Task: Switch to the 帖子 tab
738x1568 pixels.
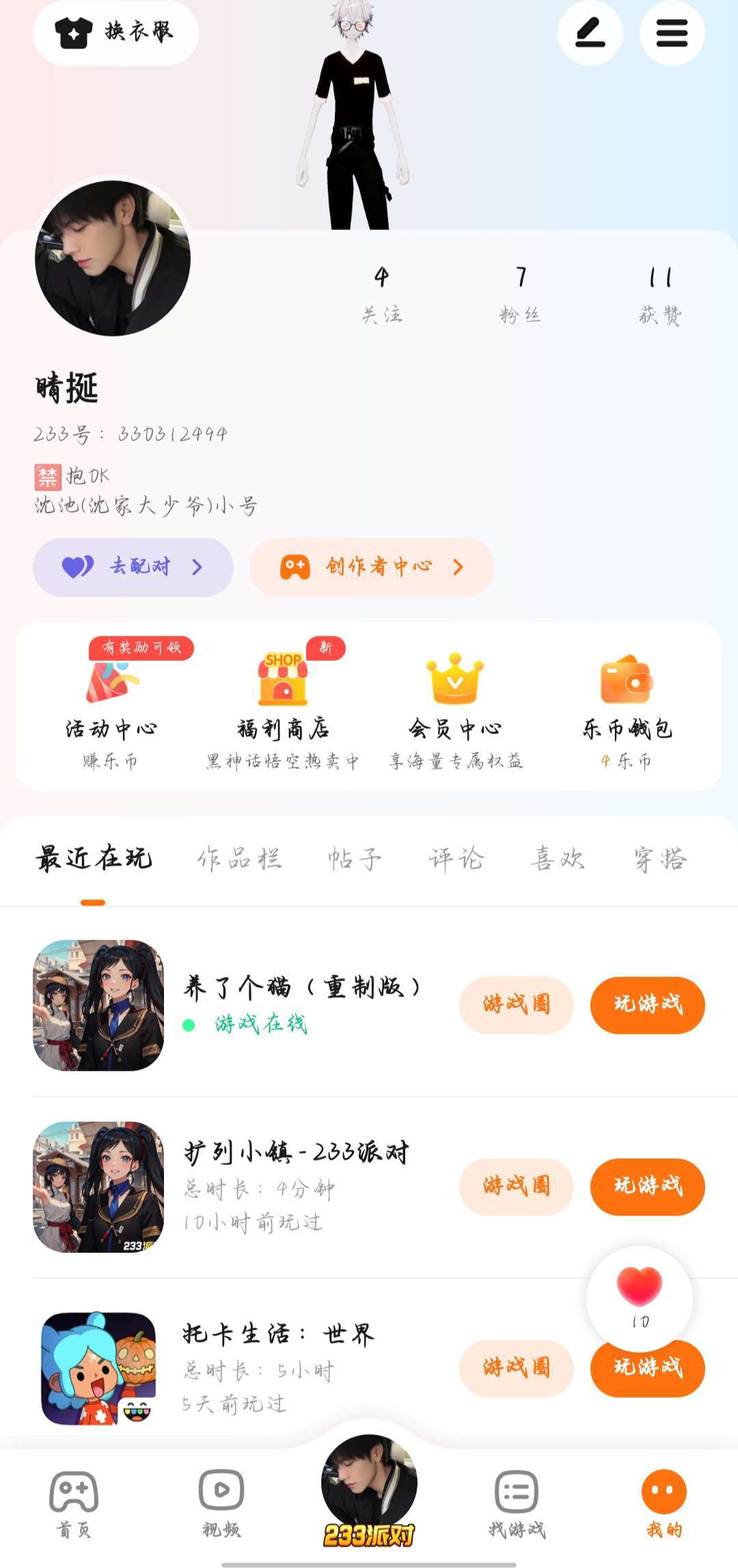Action: (x=354, y=858)
